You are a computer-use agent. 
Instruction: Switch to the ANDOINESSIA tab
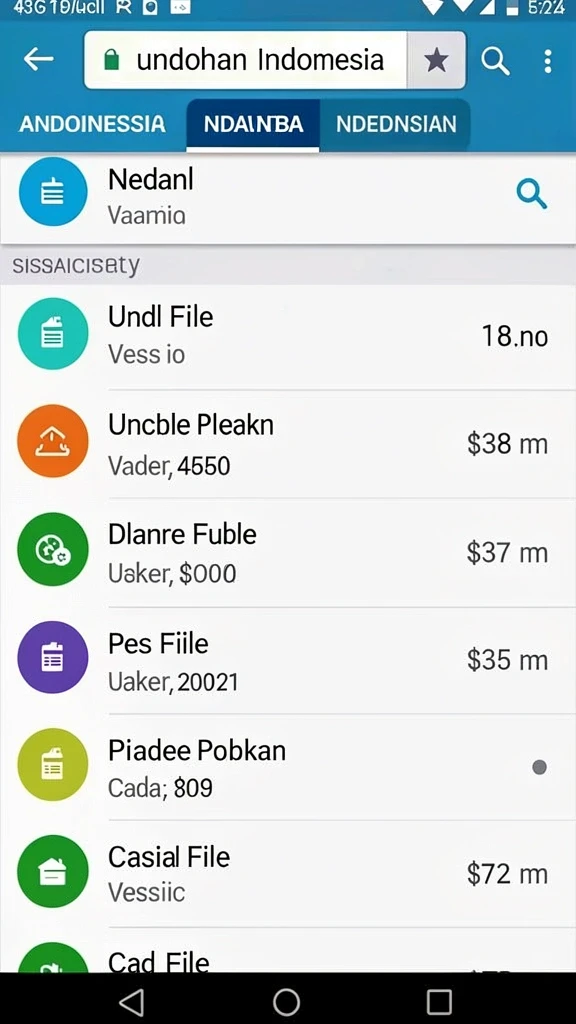click(x=92, y=124)
